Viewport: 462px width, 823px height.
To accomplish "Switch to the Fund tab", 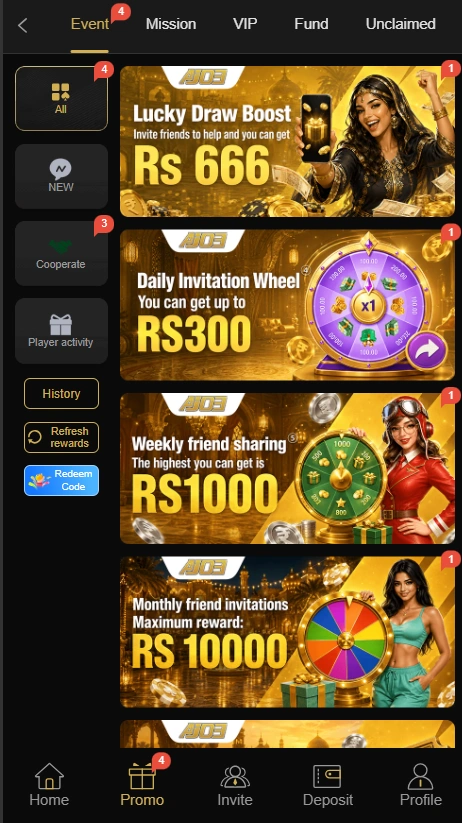I will pos(311,24).
